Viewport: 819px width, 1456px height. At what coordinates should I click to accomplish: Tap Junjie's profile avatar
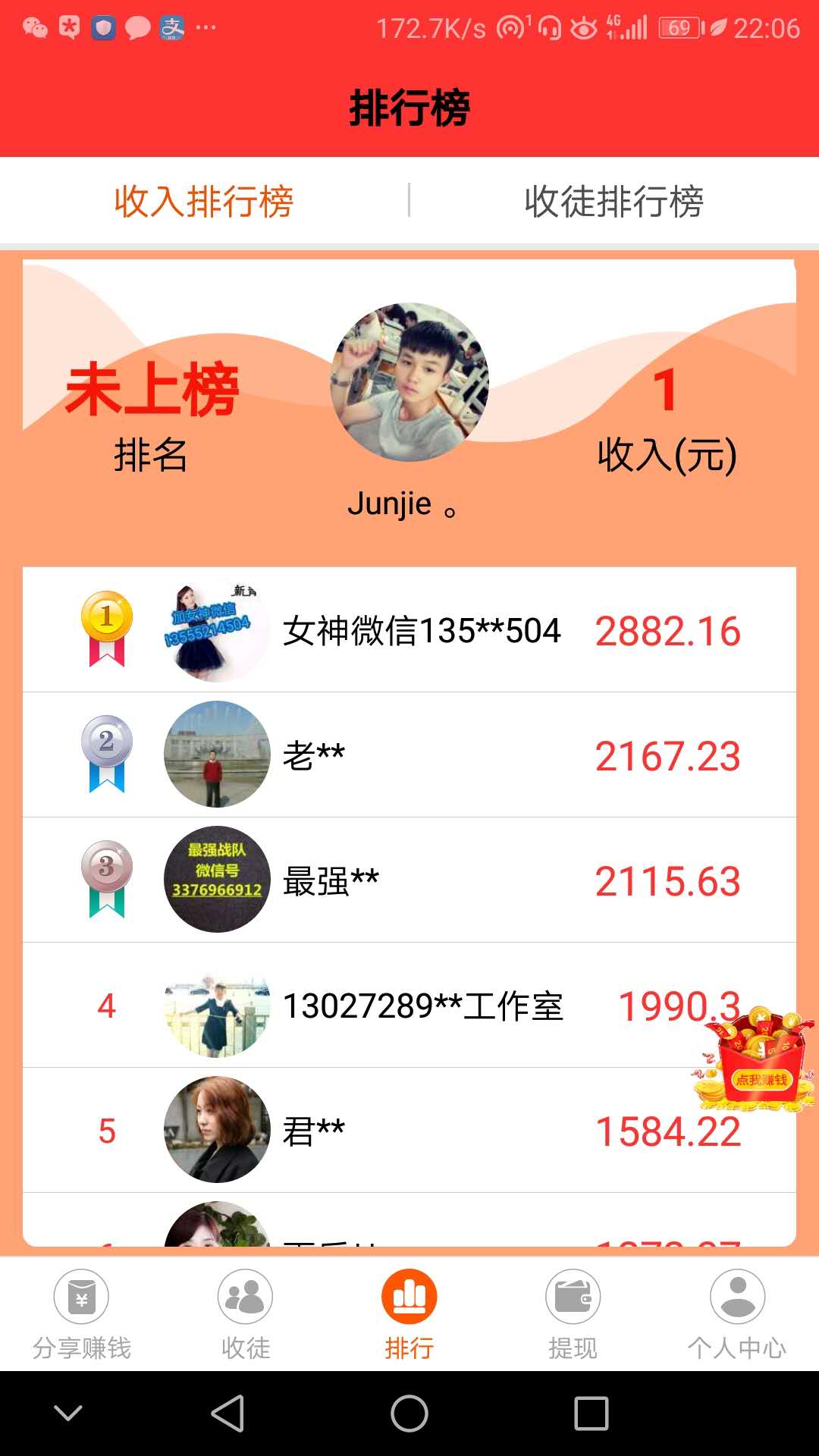(409, 383)
